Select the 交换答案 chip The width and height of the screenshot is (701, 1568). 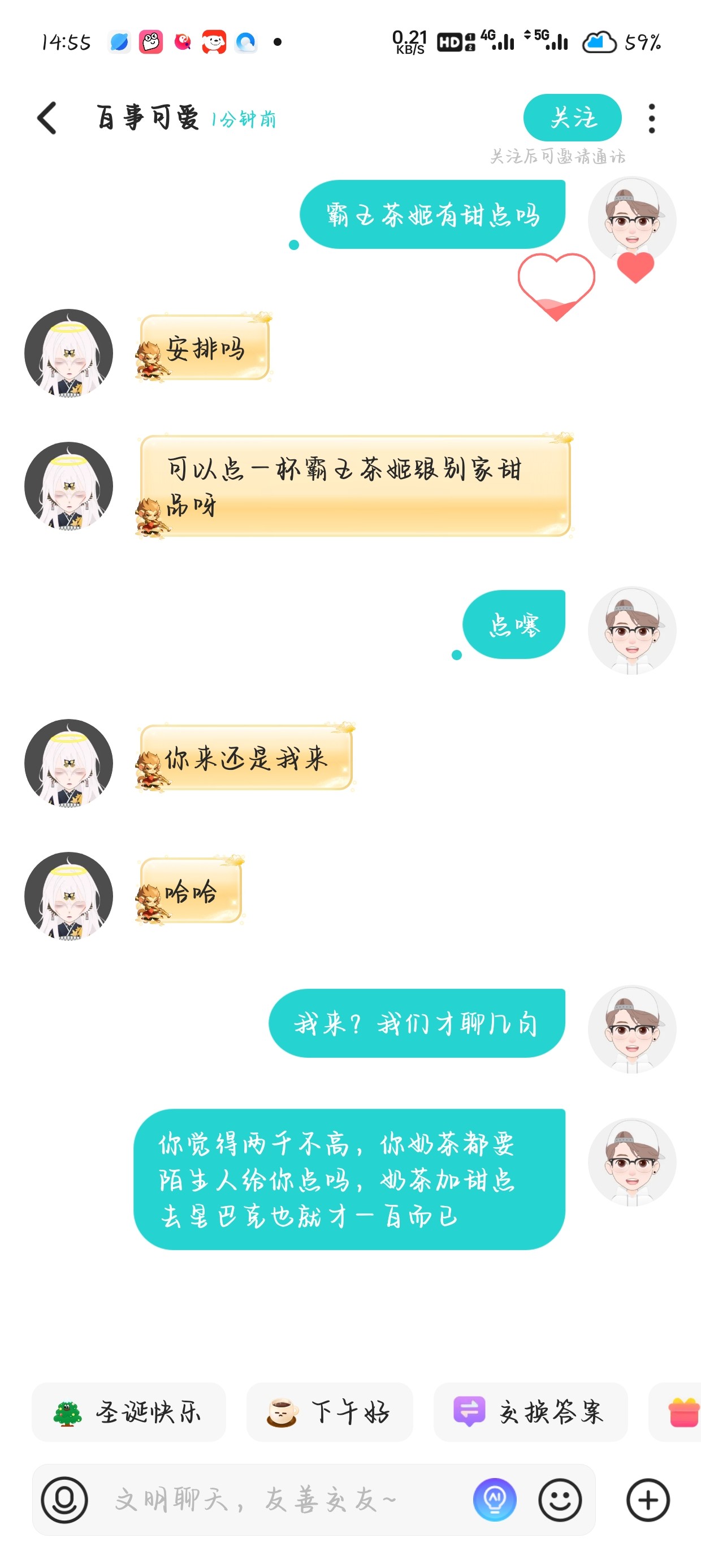530,1412
